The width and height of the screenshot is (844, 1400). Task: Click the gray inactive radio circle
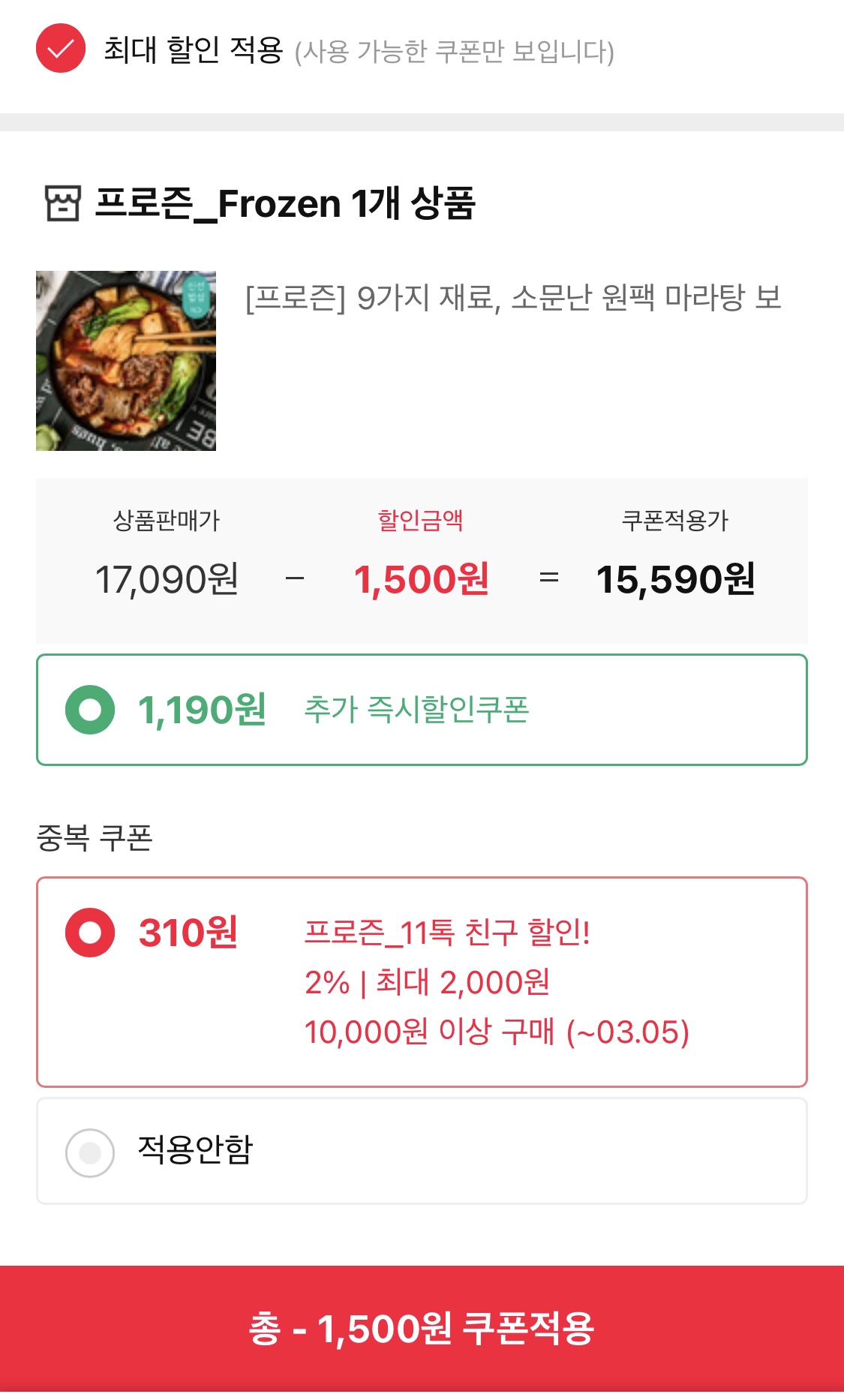click(x=90, y=1150)
